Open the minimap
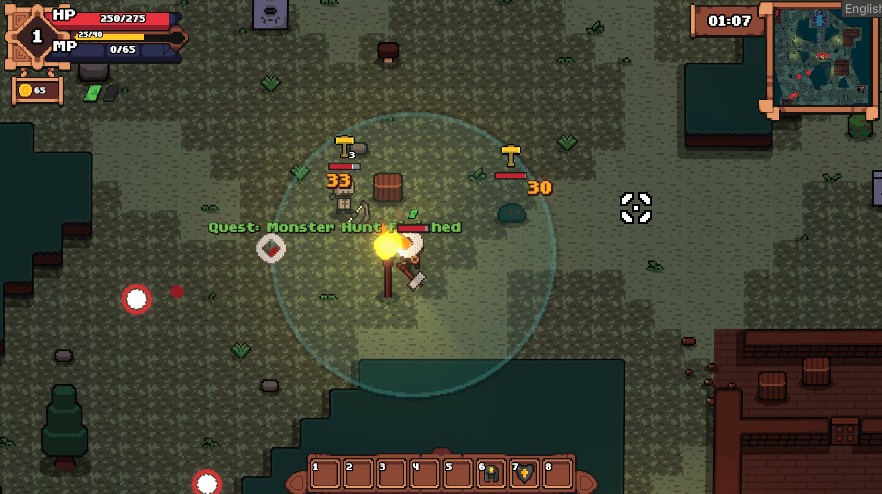882x494 pixels. pyautogui.click(x=820, y=57)
